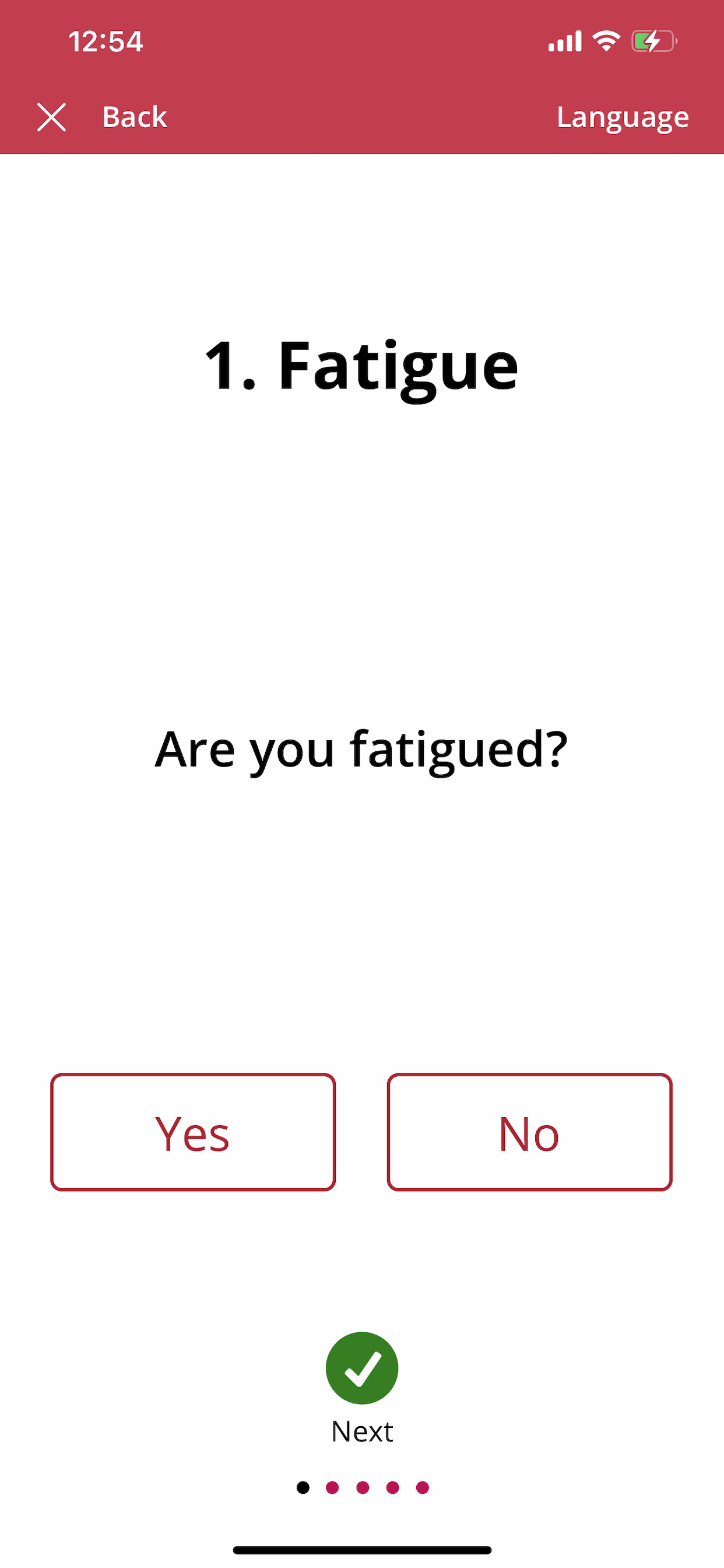This screenshot has width=724, height=1568.
Task: Go back using the Back button
Action: point(135,117)
